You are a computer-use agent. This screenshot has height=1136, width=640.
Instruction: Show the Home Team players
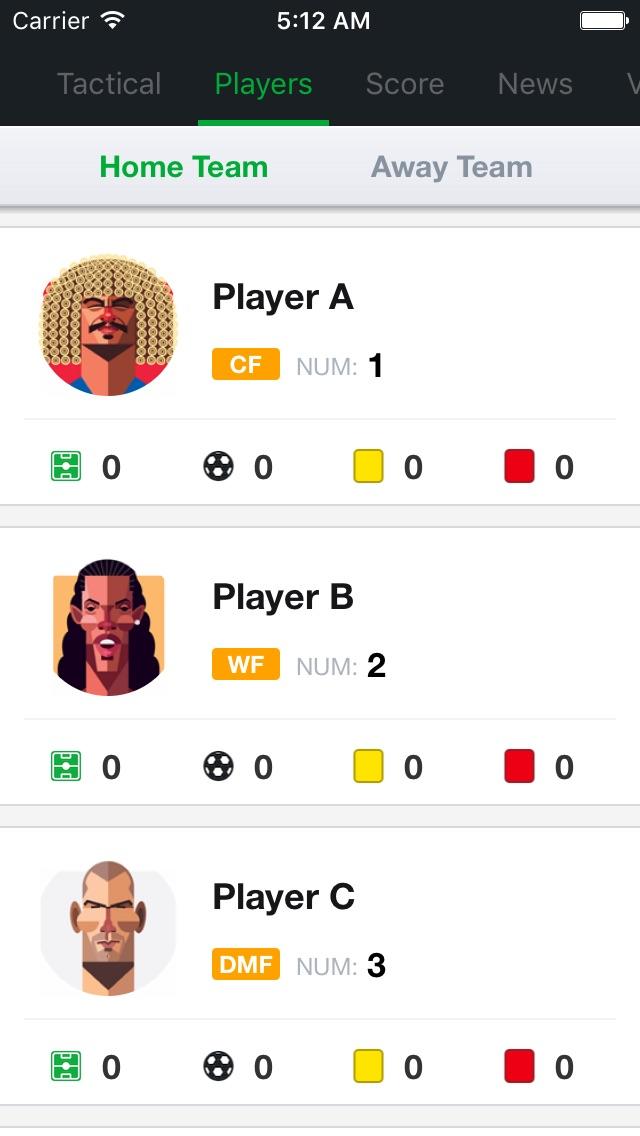tap(184, 167)
